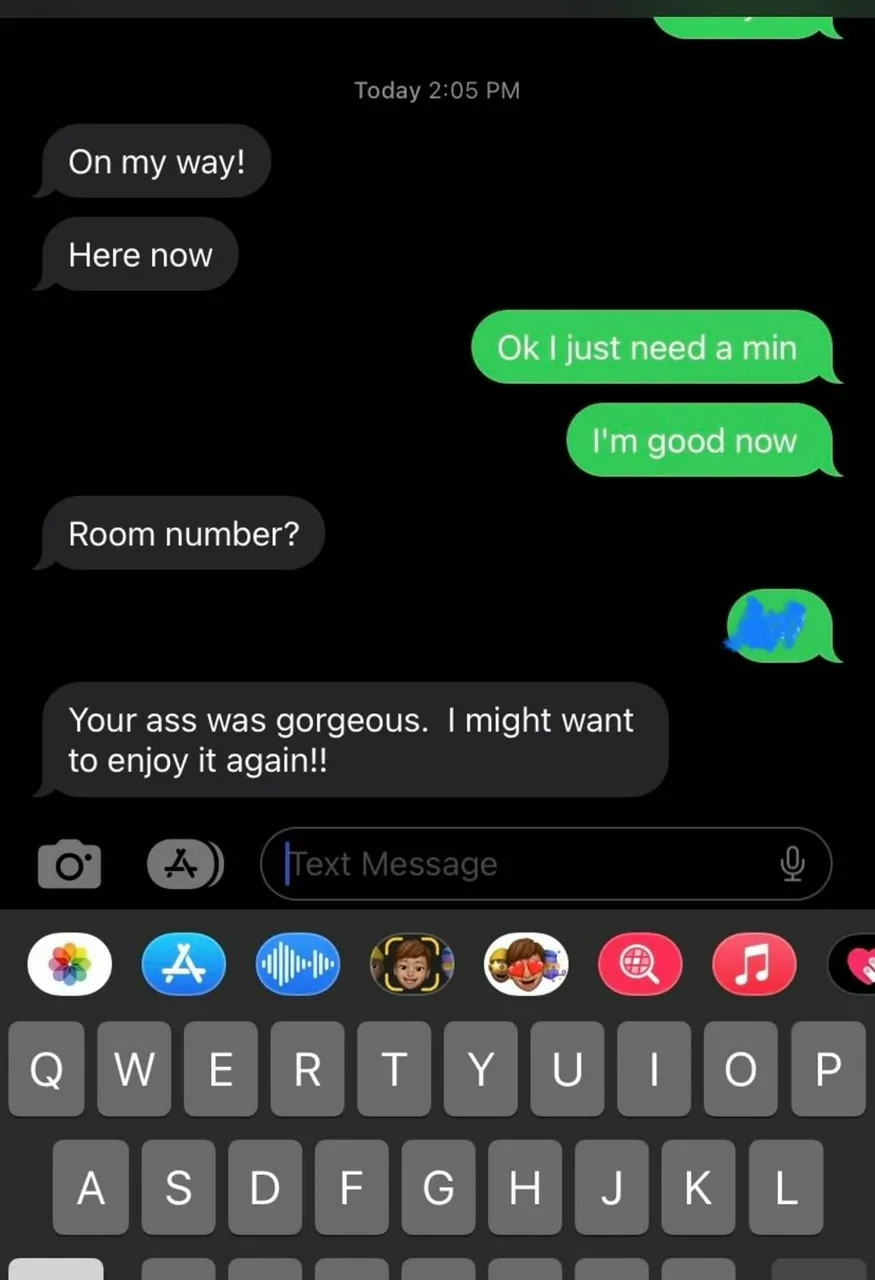
Task: Start dictation with the microphone icon
Action: click(x=792, y=864)
